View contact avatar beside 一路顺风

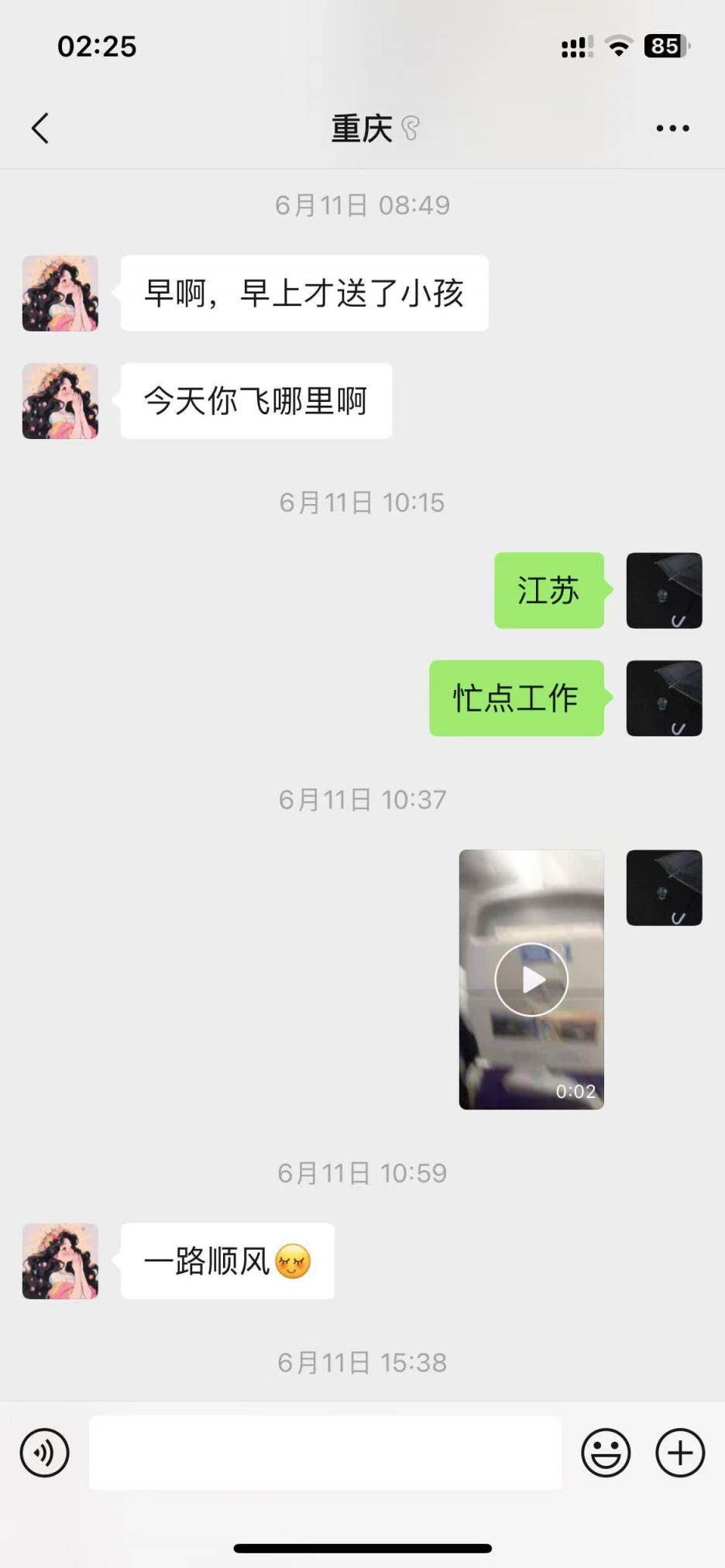click(60, 1261)
